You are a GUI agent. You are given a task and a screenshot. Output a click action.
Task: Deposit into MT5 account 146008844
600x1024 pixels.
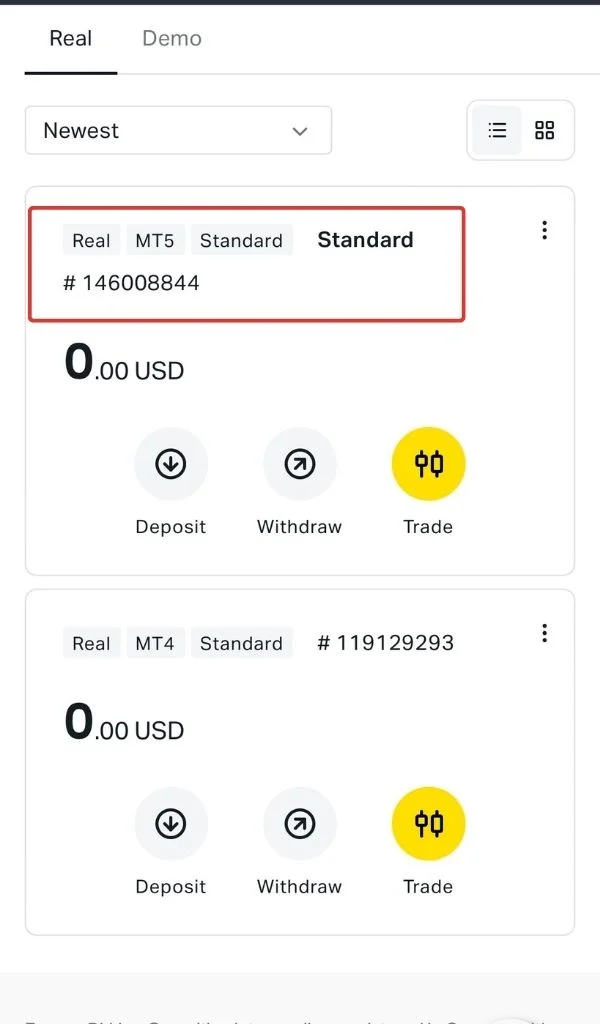click(171, 464)
